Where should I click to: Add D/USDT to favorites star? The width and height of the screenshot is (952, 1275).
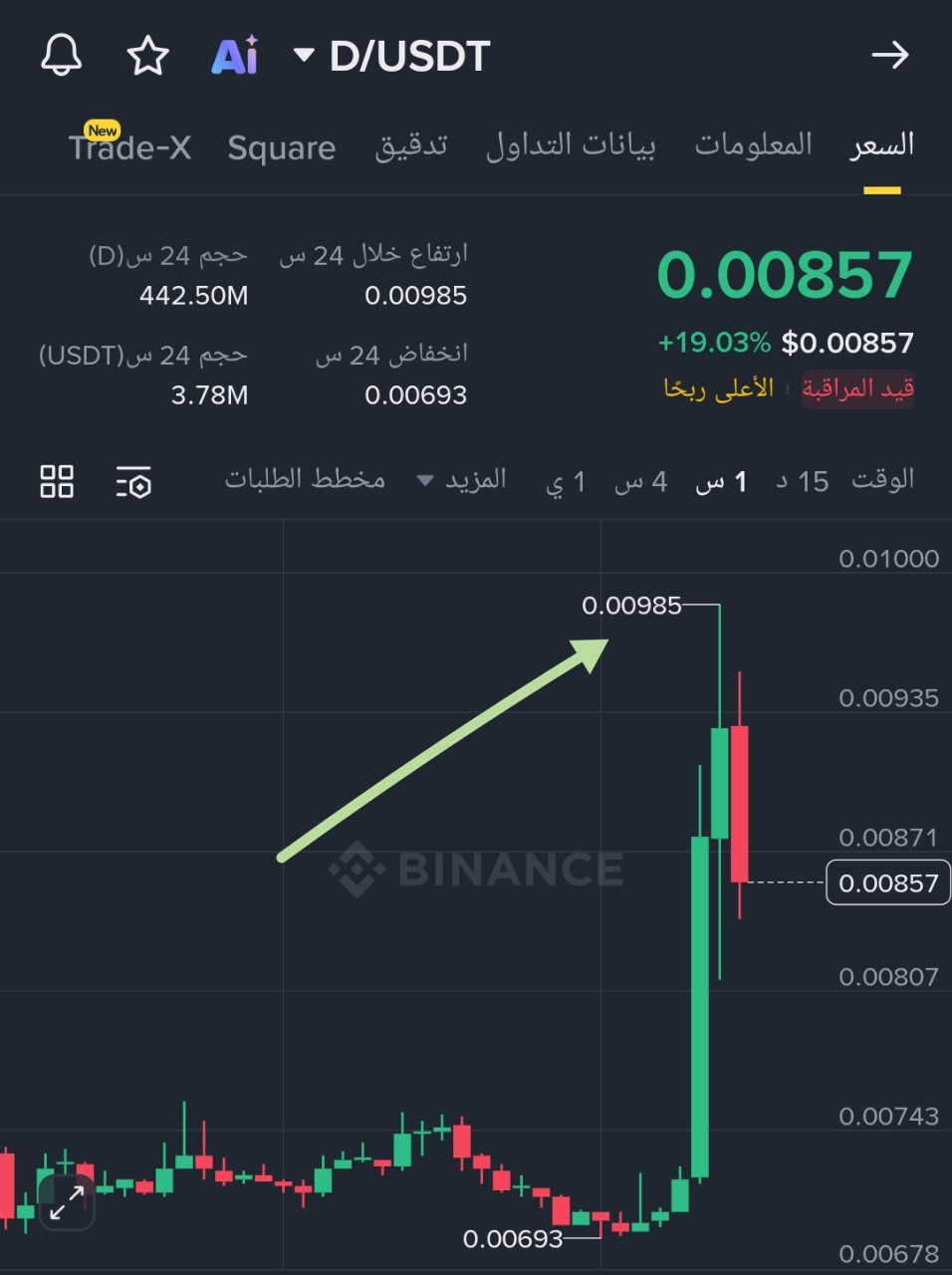click(x=148, y=56)
